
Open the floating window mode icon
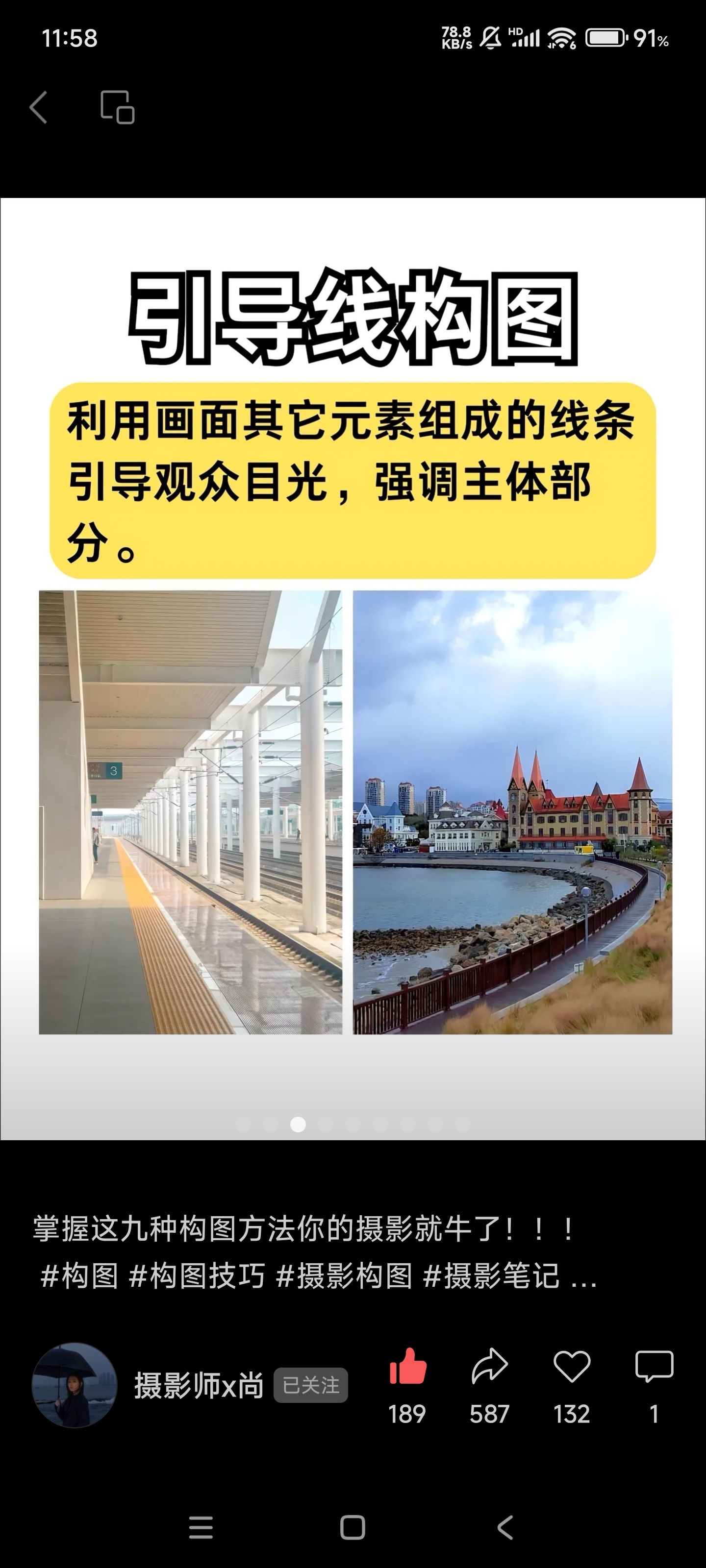tap(117, 107)
